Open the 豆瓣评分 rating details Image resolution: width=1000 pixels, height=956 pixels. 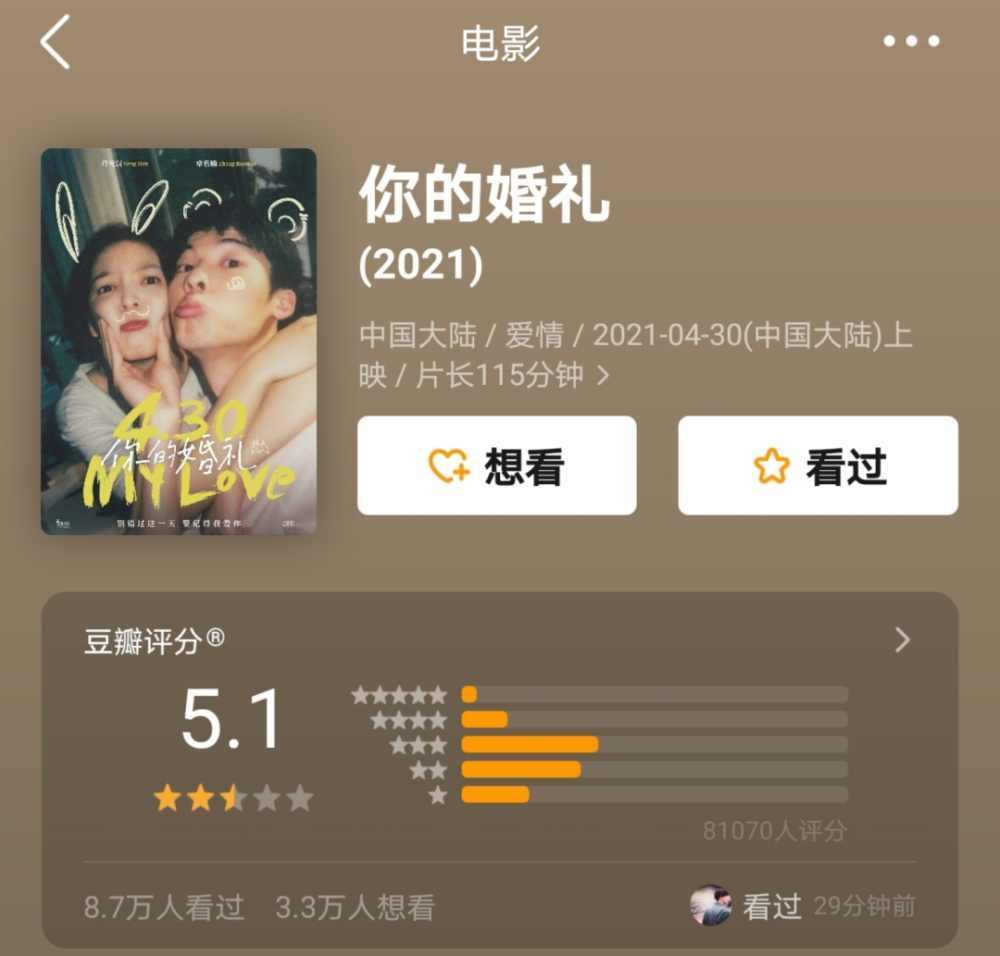coord(902,640)
